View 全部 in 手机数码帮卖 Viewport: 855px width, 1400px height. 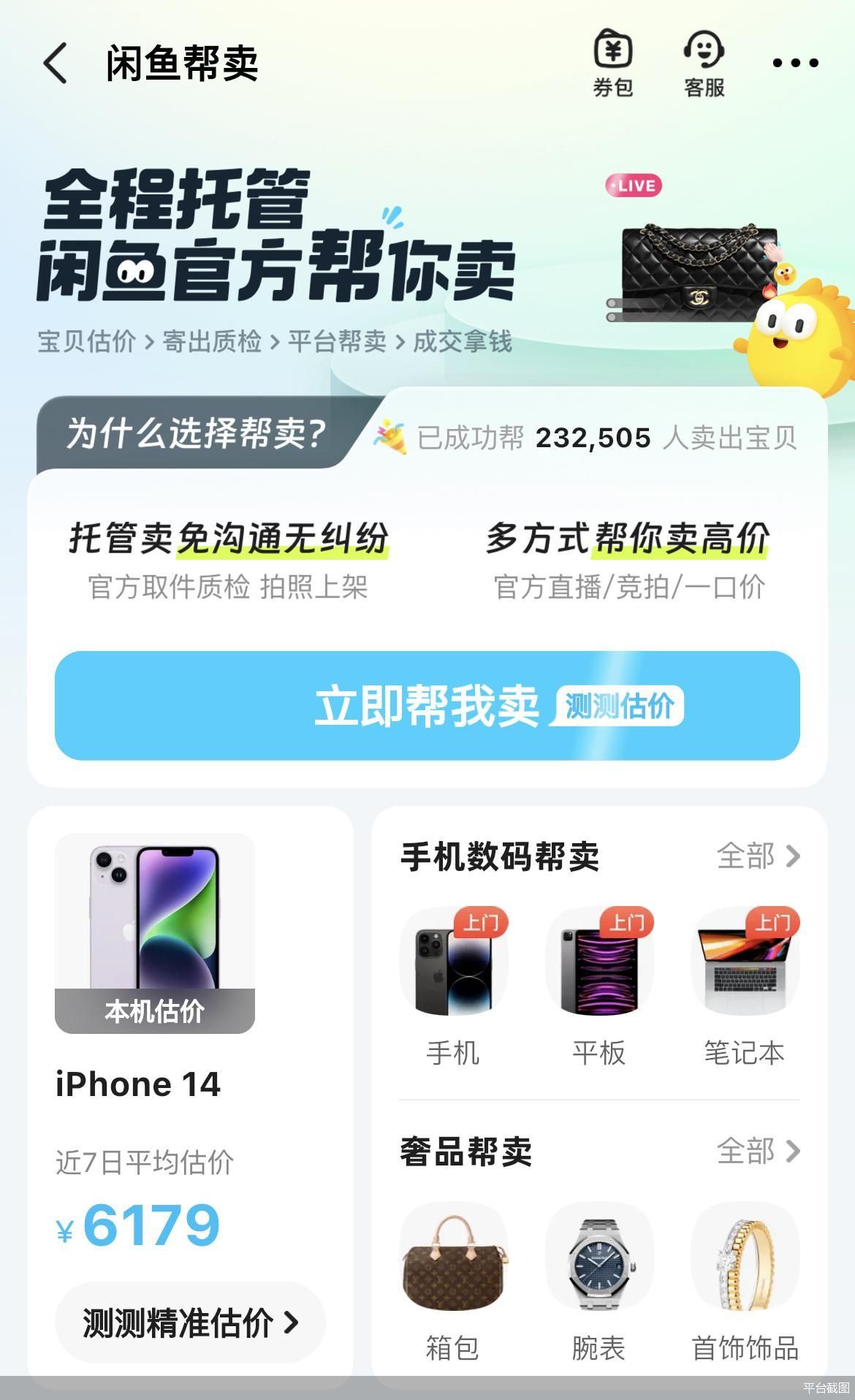point(758,856)
